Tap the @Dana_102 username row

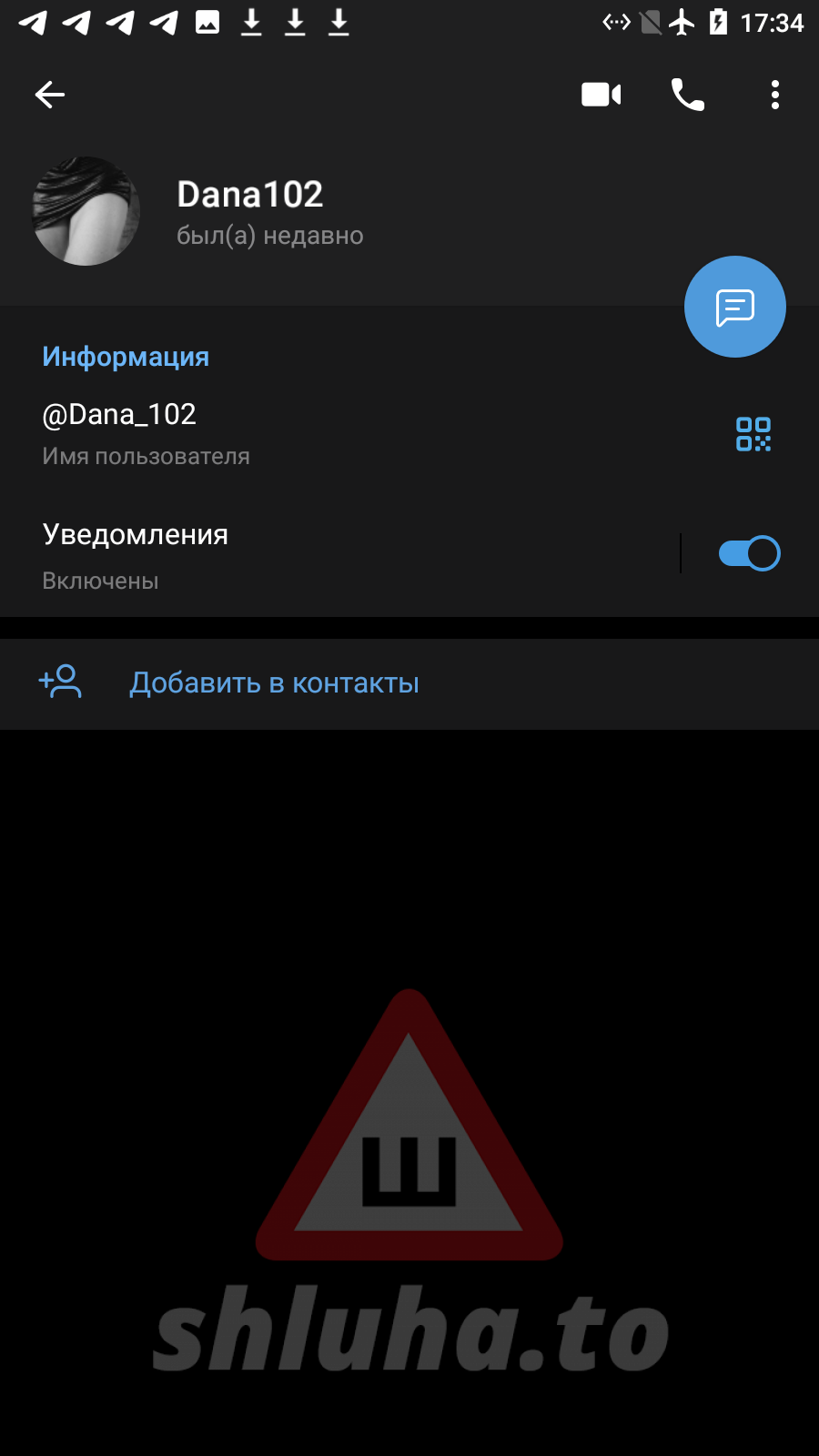(273, 433)
